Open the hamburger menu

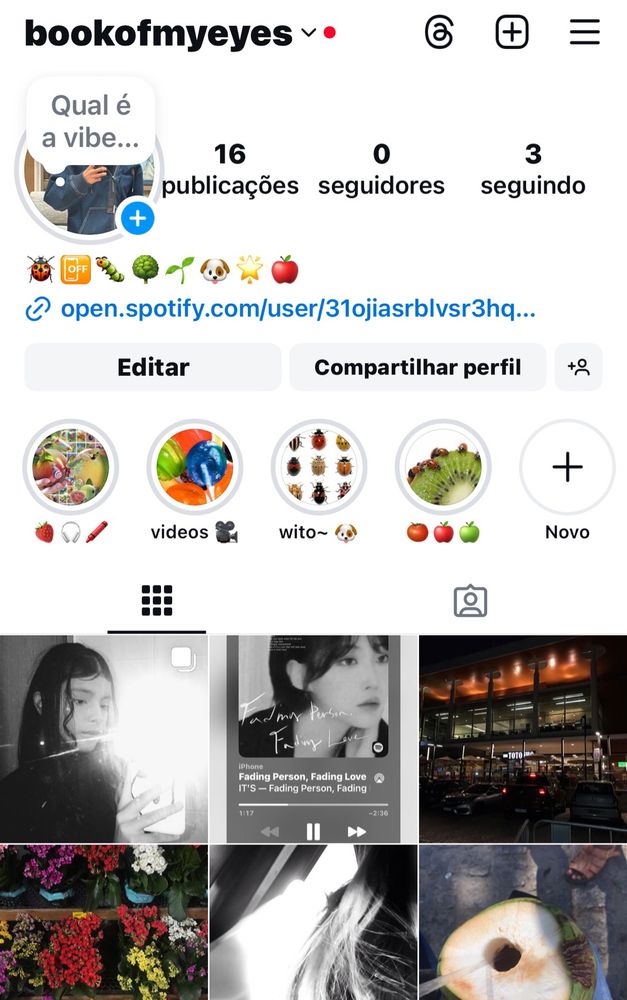coord(585,33)
